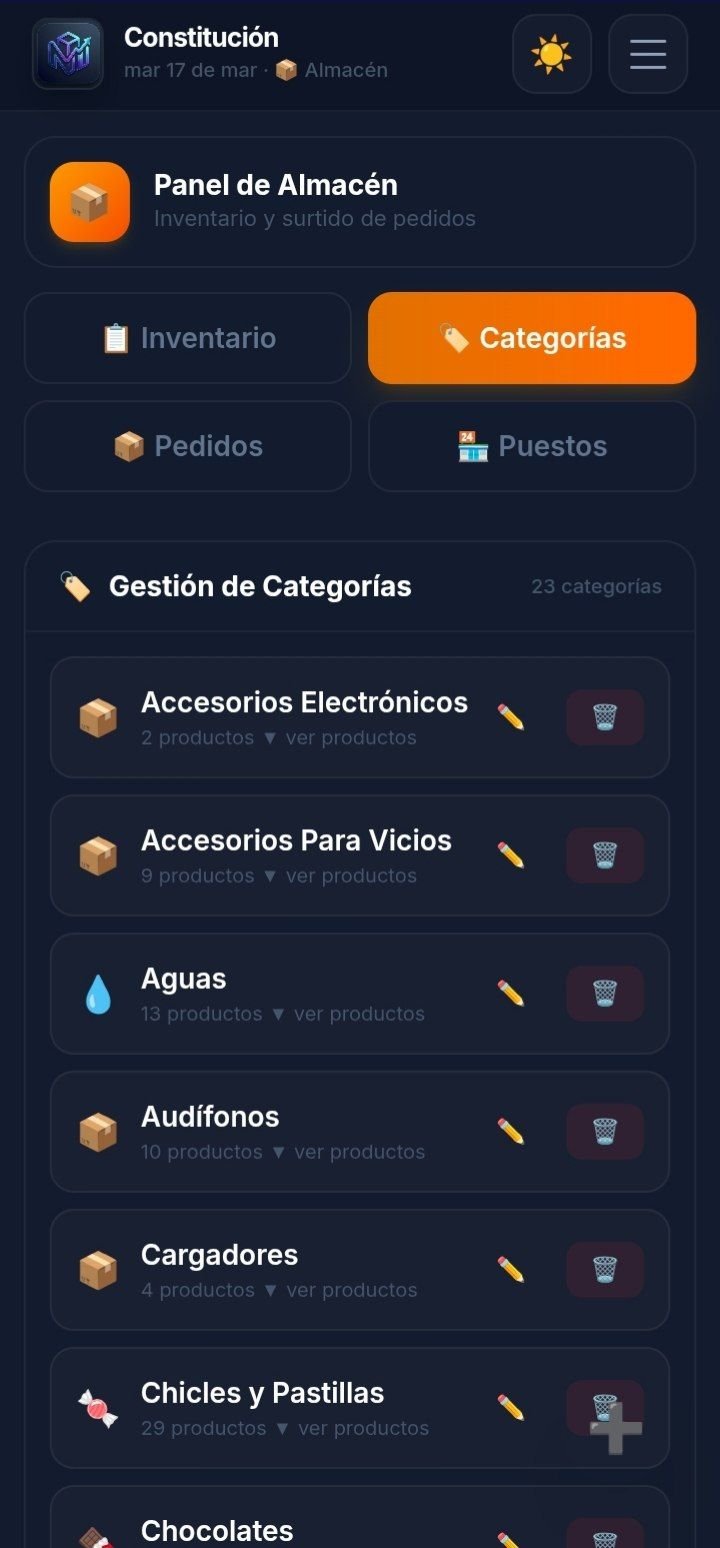Switch to the Inventario tab
Image resolution: width=720 pixels, height=1548 pixels.
click(x=188, y=338)
